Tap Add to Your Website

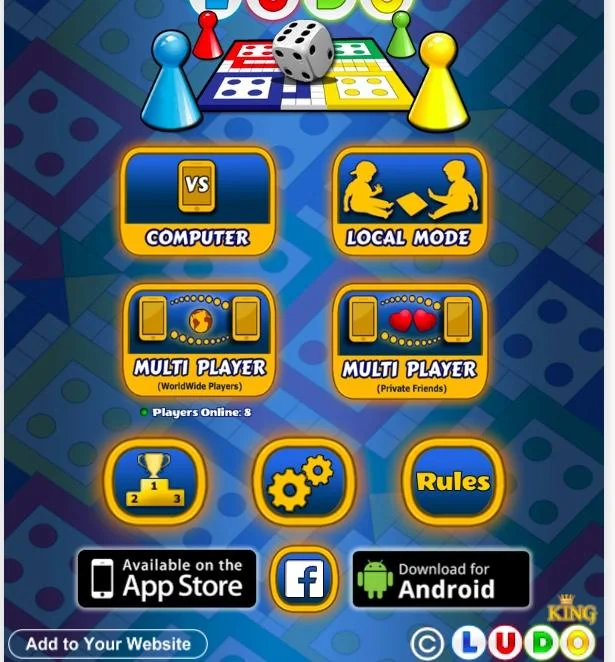tap(108, 644)
